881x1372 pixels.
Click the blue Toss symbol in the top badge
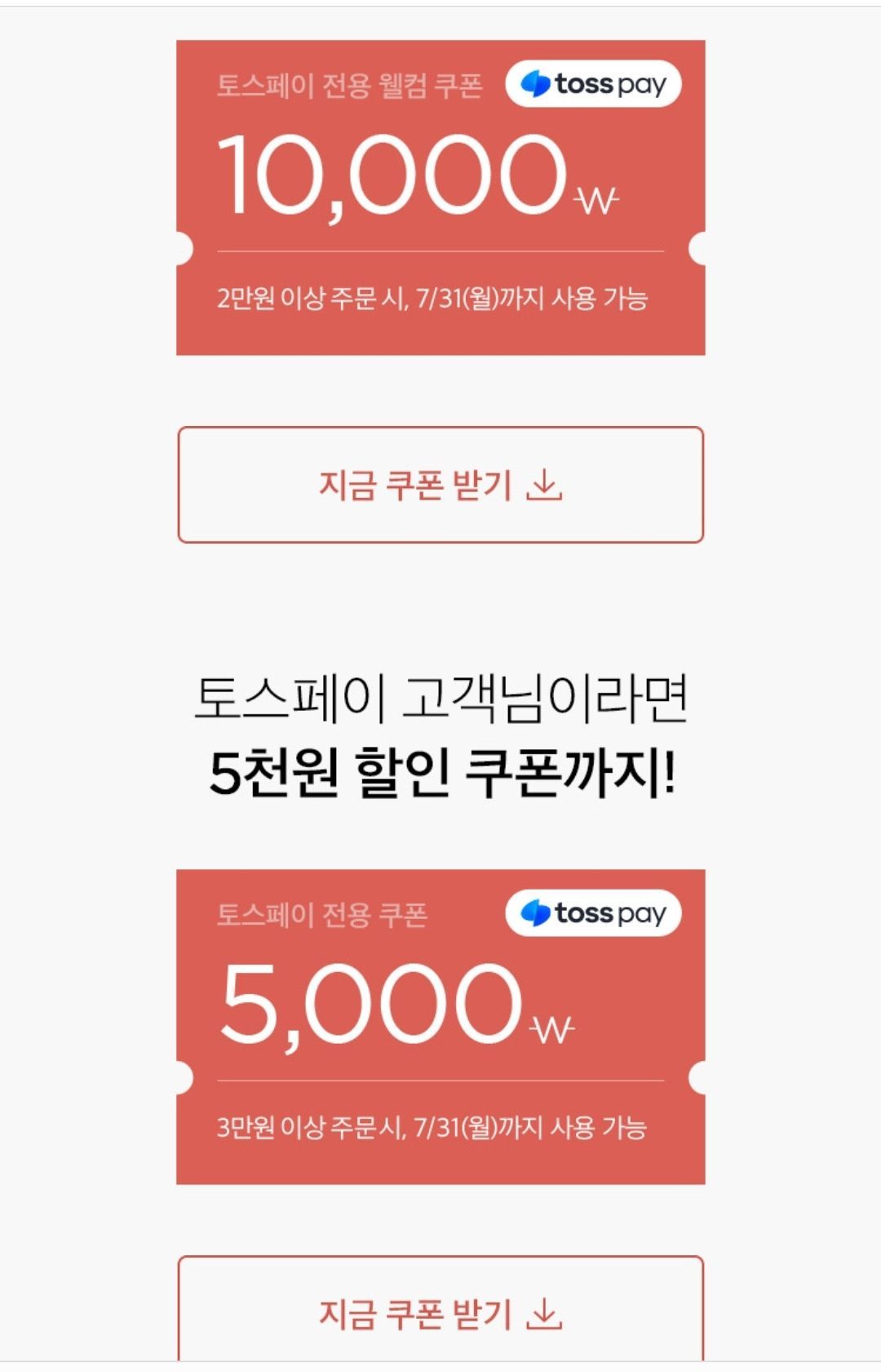coord(537,84)
